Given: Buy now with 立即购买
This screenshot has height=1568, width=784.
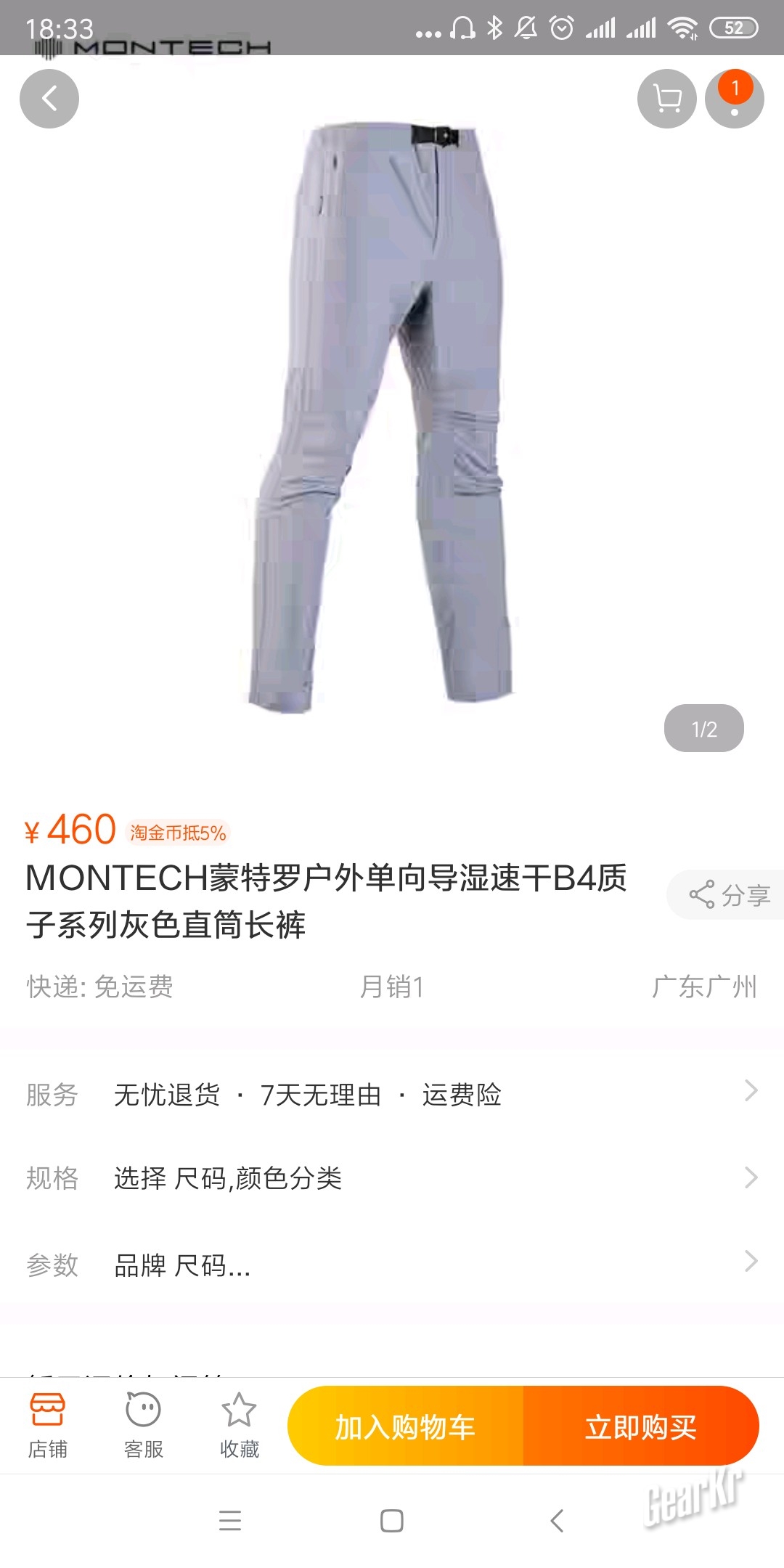Looking at the screenshot, I should point(641,1426).
